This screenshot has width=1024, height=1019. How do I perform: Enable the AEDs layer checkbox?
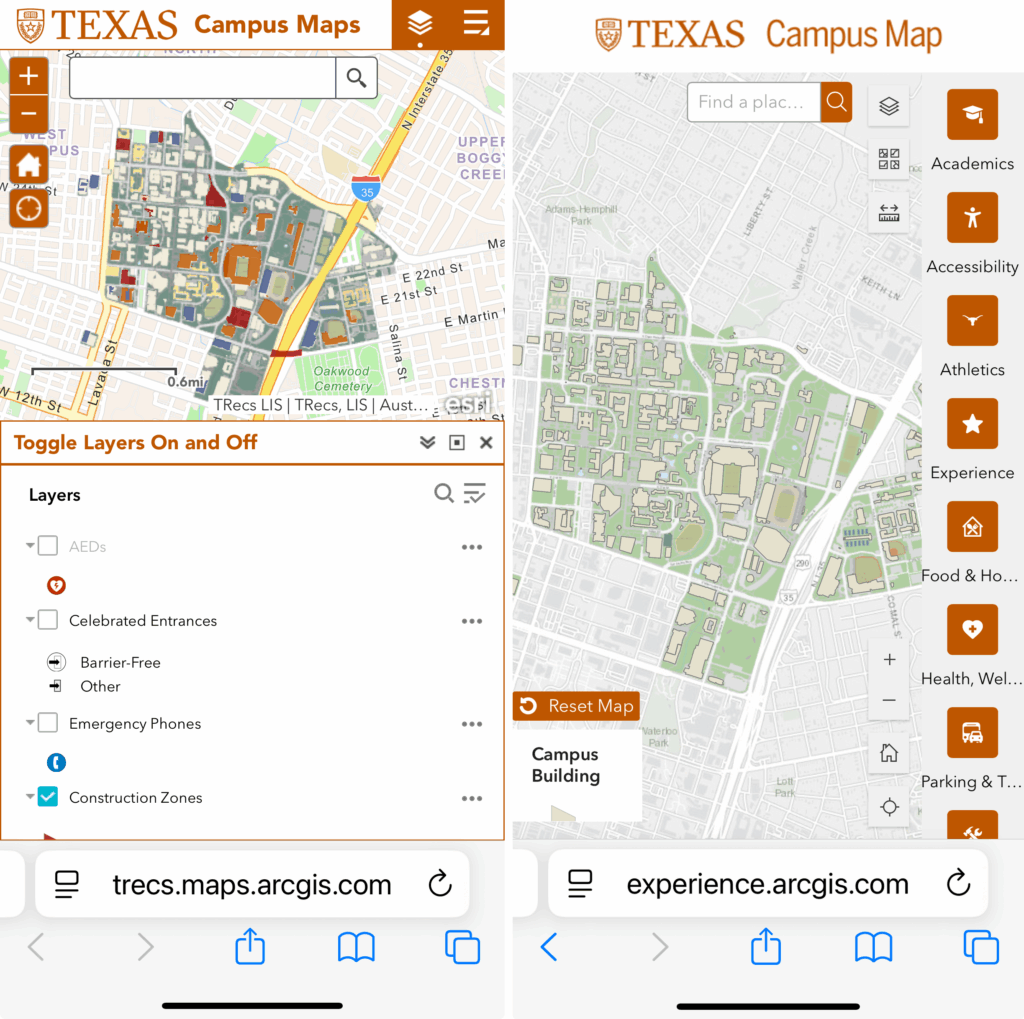pyautogui.click(x=48, y=547)
